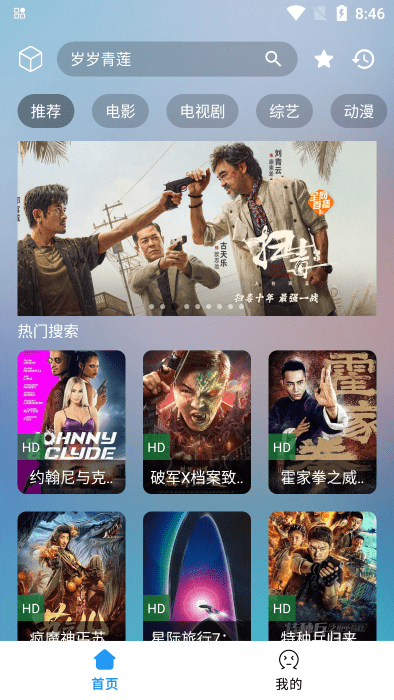The image size is (394, 700).
Task: Tap the magnifier search icon
Action: (273, 58)
